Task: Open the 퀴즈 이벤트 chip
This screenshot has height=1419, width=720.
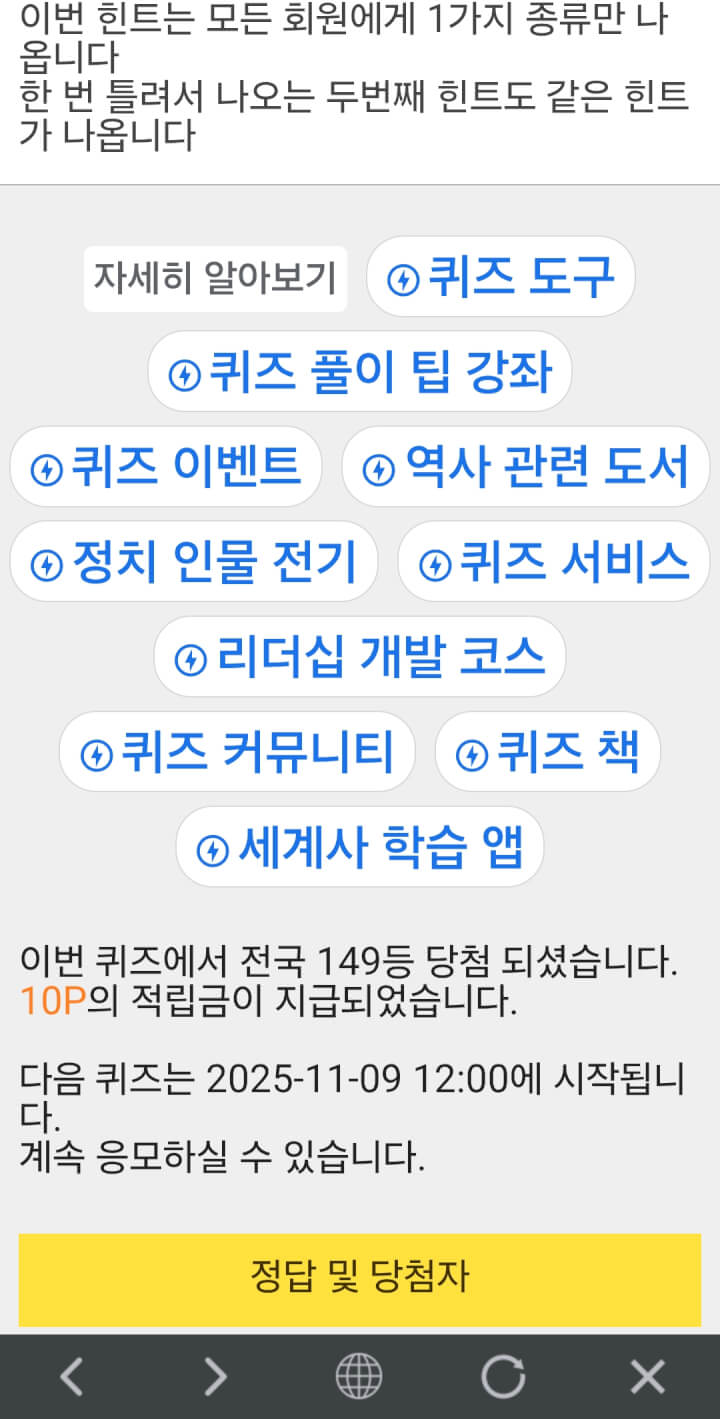Action: pyautogui.click(x=166, y=467)
